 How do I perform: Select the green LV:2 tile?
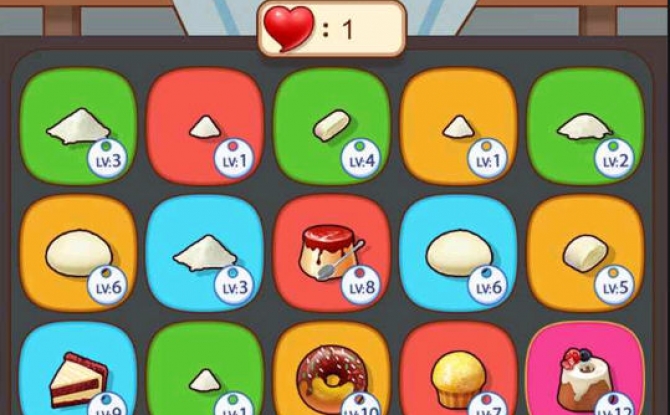[x=585, y=127]
